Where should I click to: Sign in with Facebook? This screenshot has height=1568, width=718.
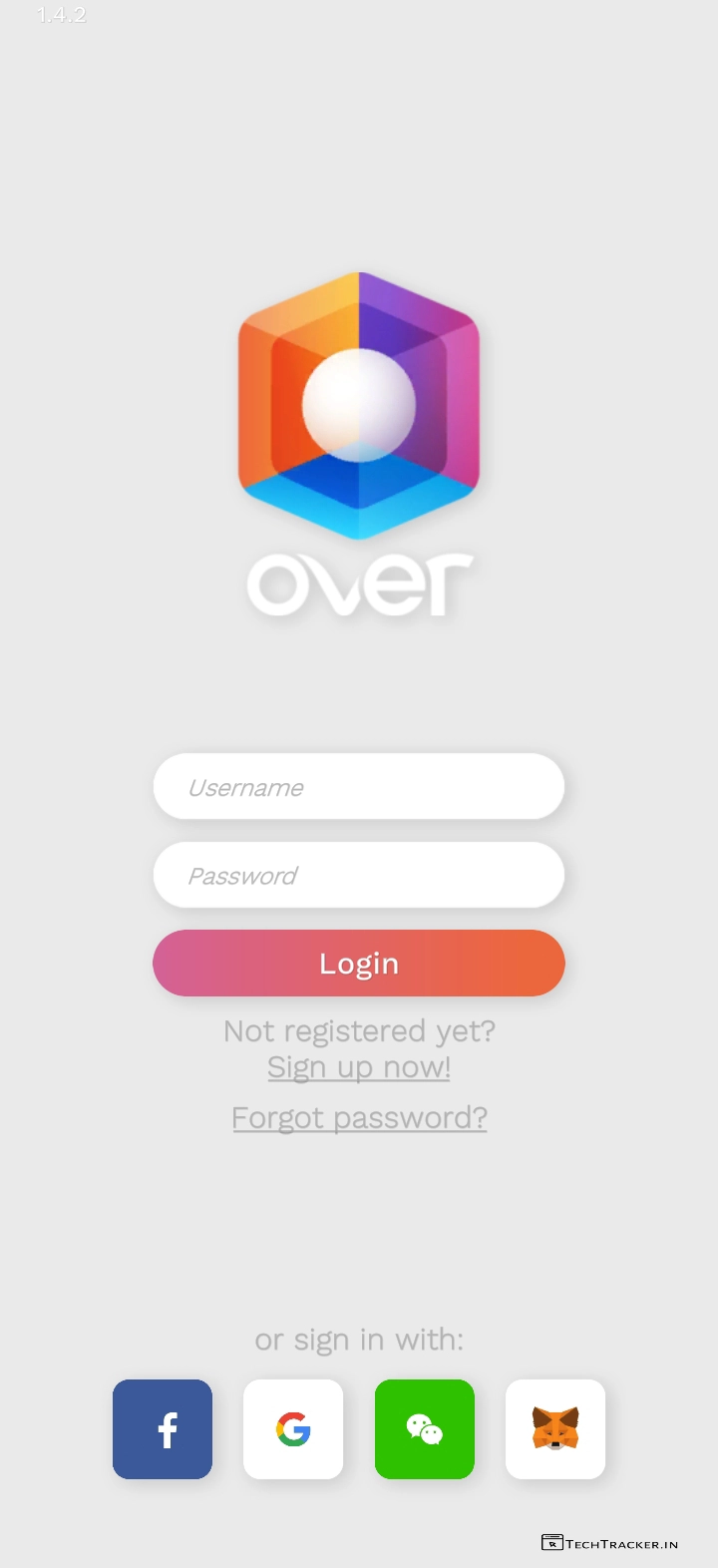click(x=163, y=1428)
